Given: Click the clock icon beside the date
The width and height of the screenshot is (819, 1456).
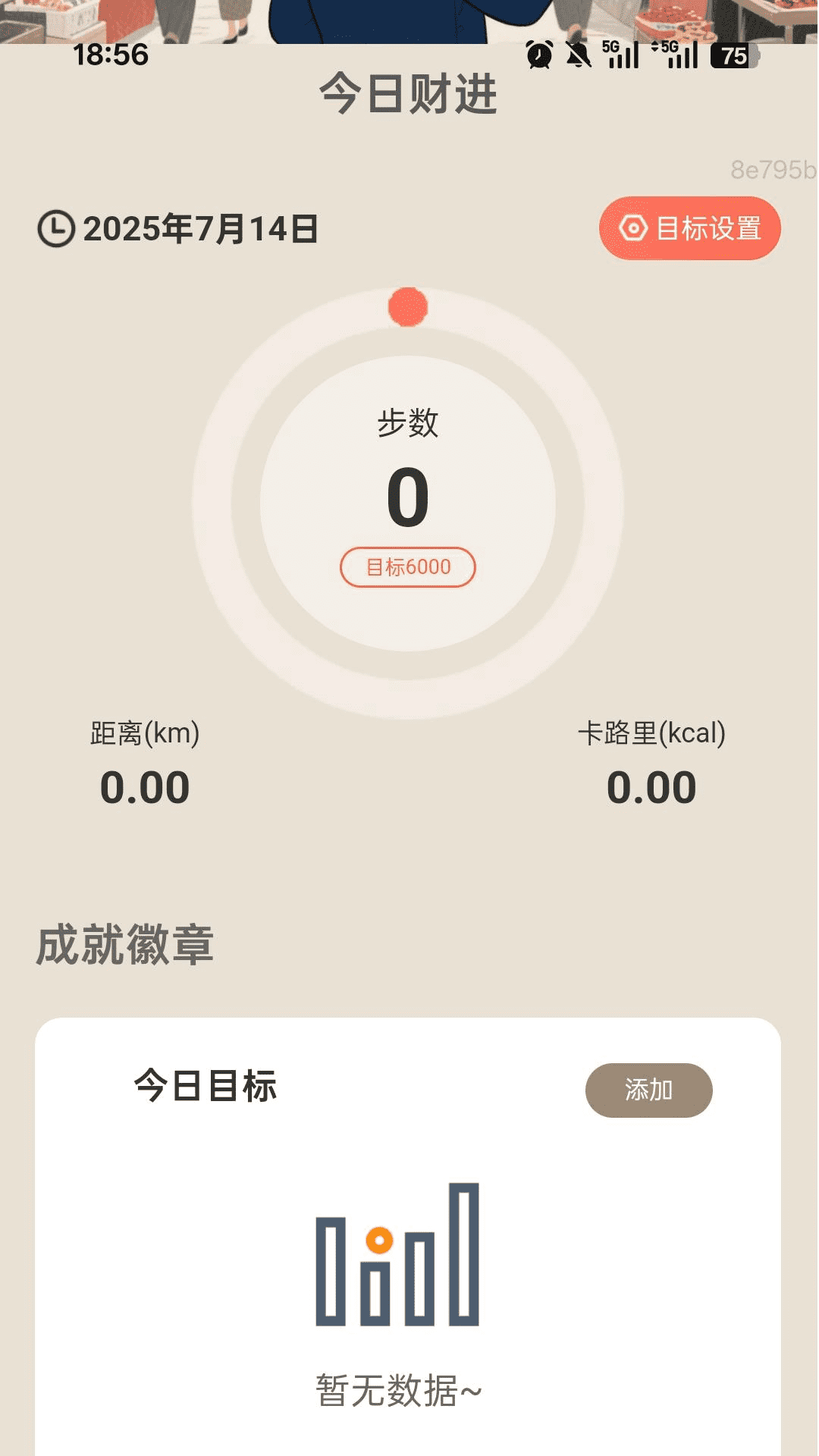Looking at the screenshot, I should (x=55, y=228).
